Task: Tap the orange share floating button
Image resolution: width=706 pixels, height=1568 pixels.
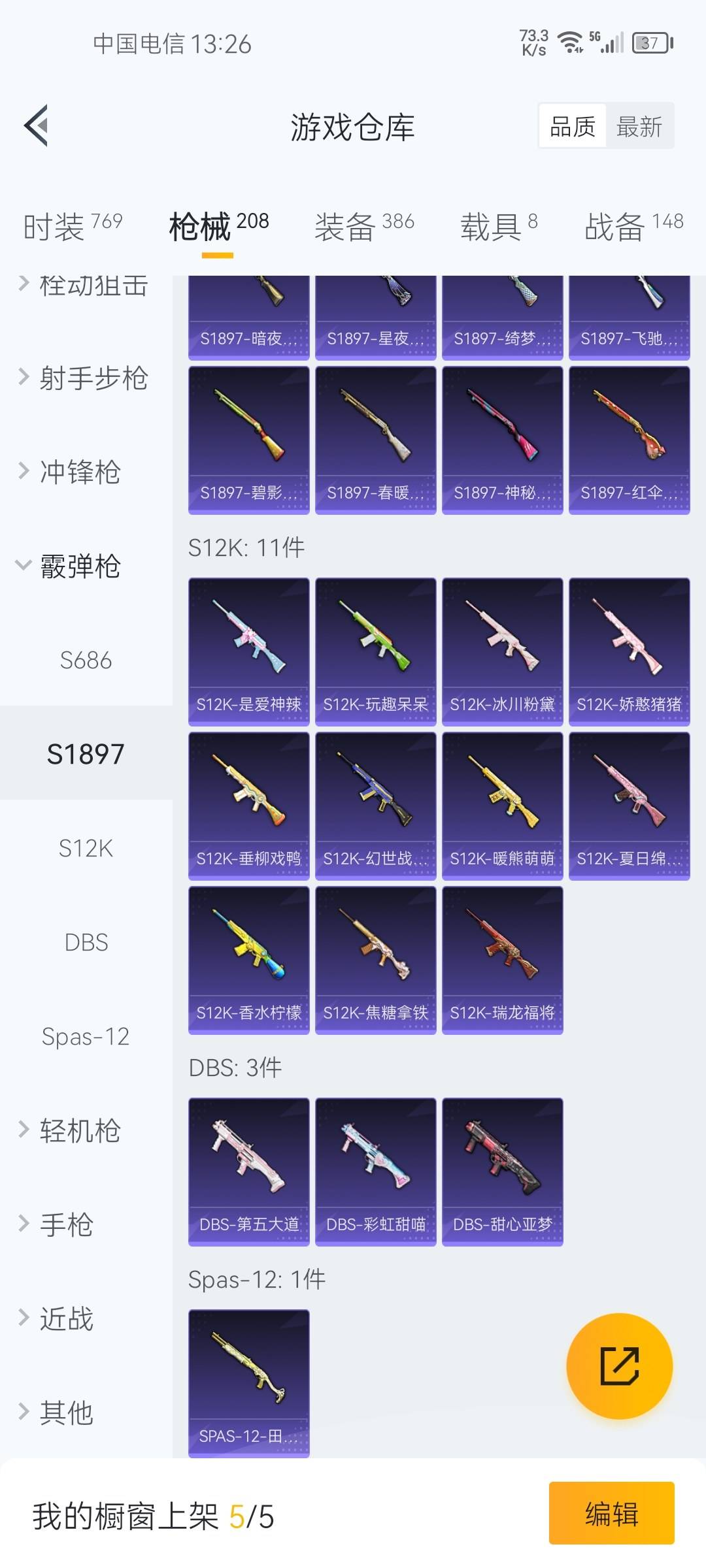Action: [x=619, y=1366]
